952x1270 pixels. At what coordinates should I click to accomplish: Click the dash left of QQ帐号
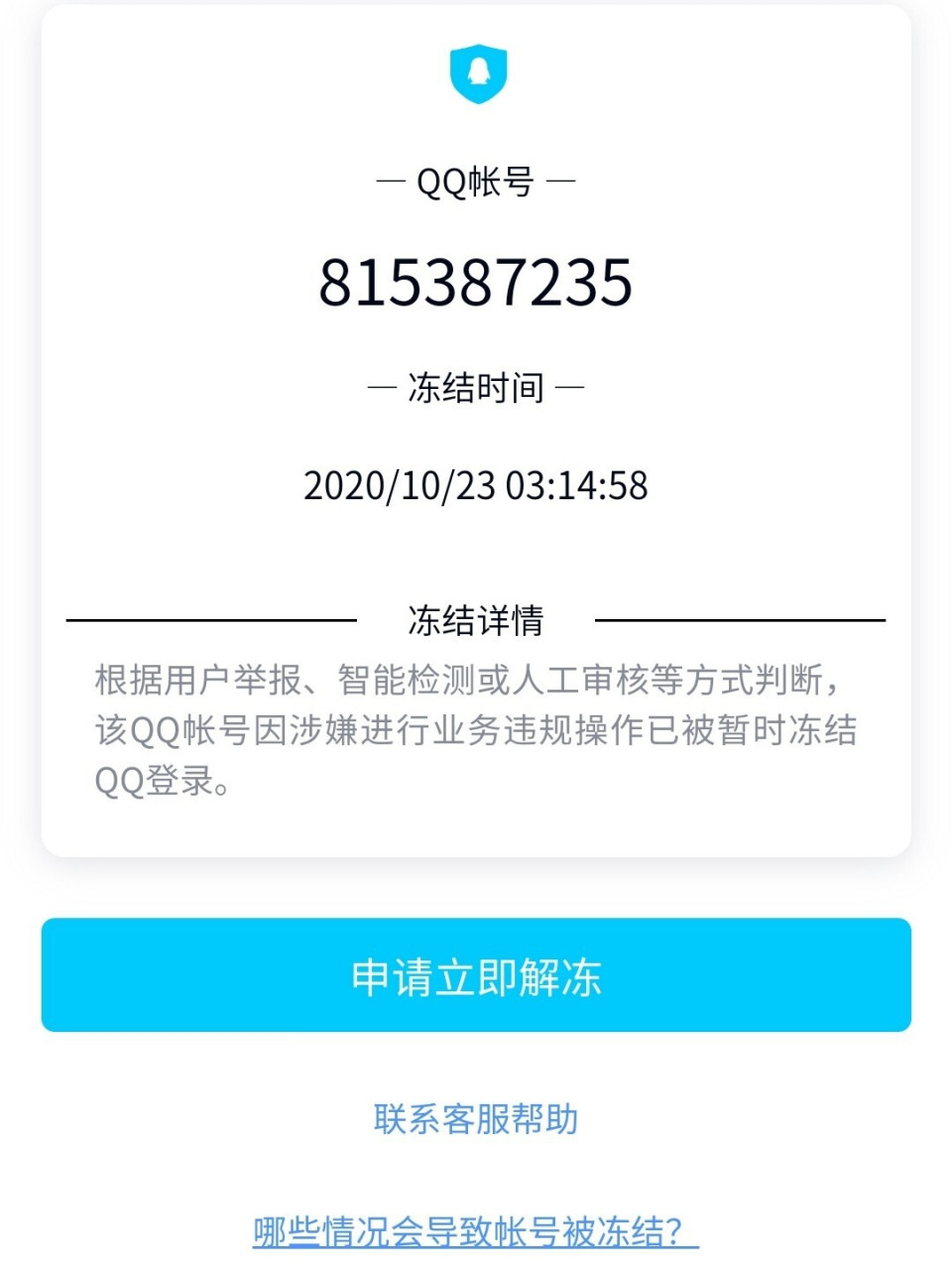[389, 181]
